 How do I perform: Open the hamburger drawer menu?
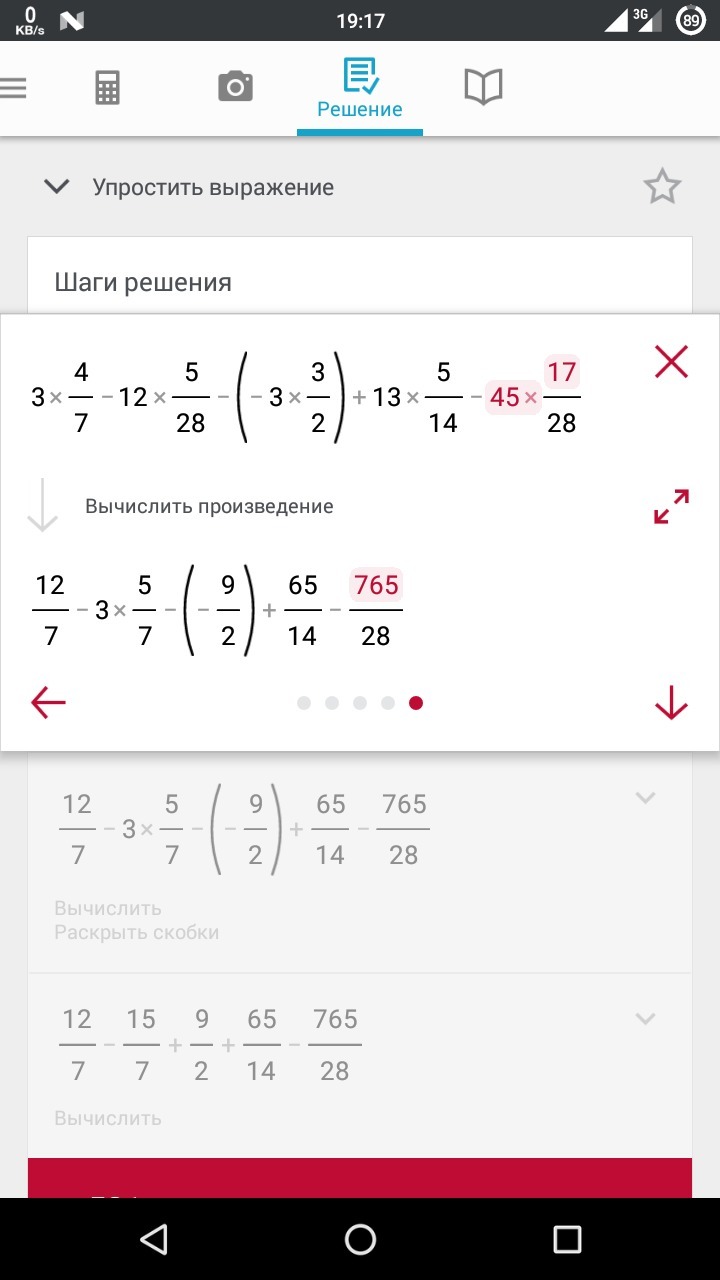tap(14, 89)
